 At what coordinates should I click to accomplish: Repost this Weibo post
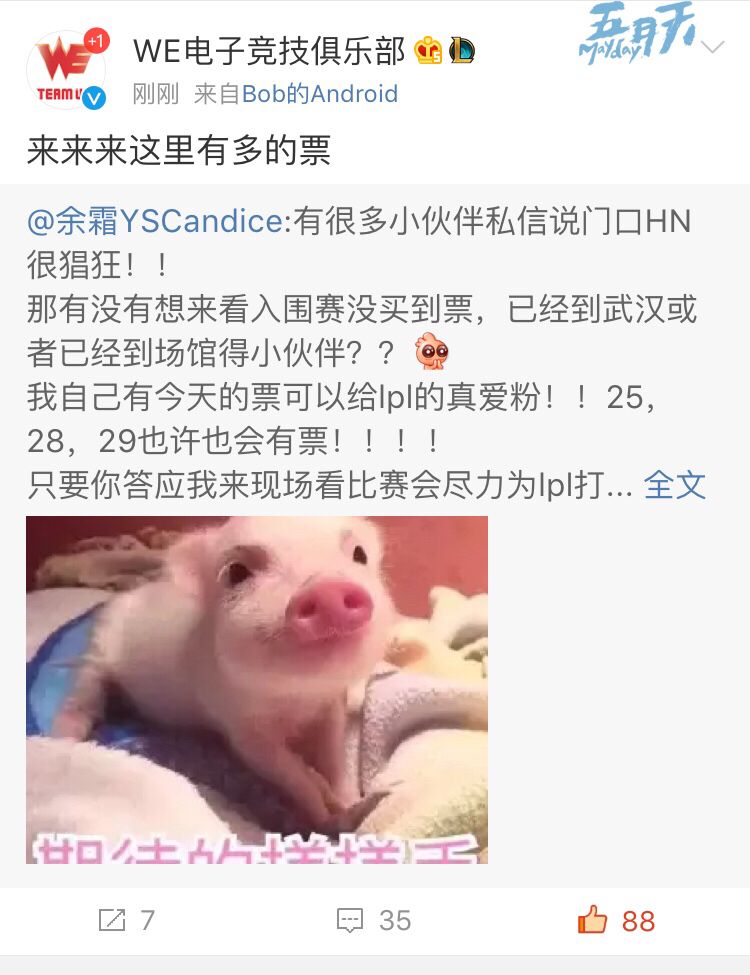pyautogui.click(x=127, y=920)
